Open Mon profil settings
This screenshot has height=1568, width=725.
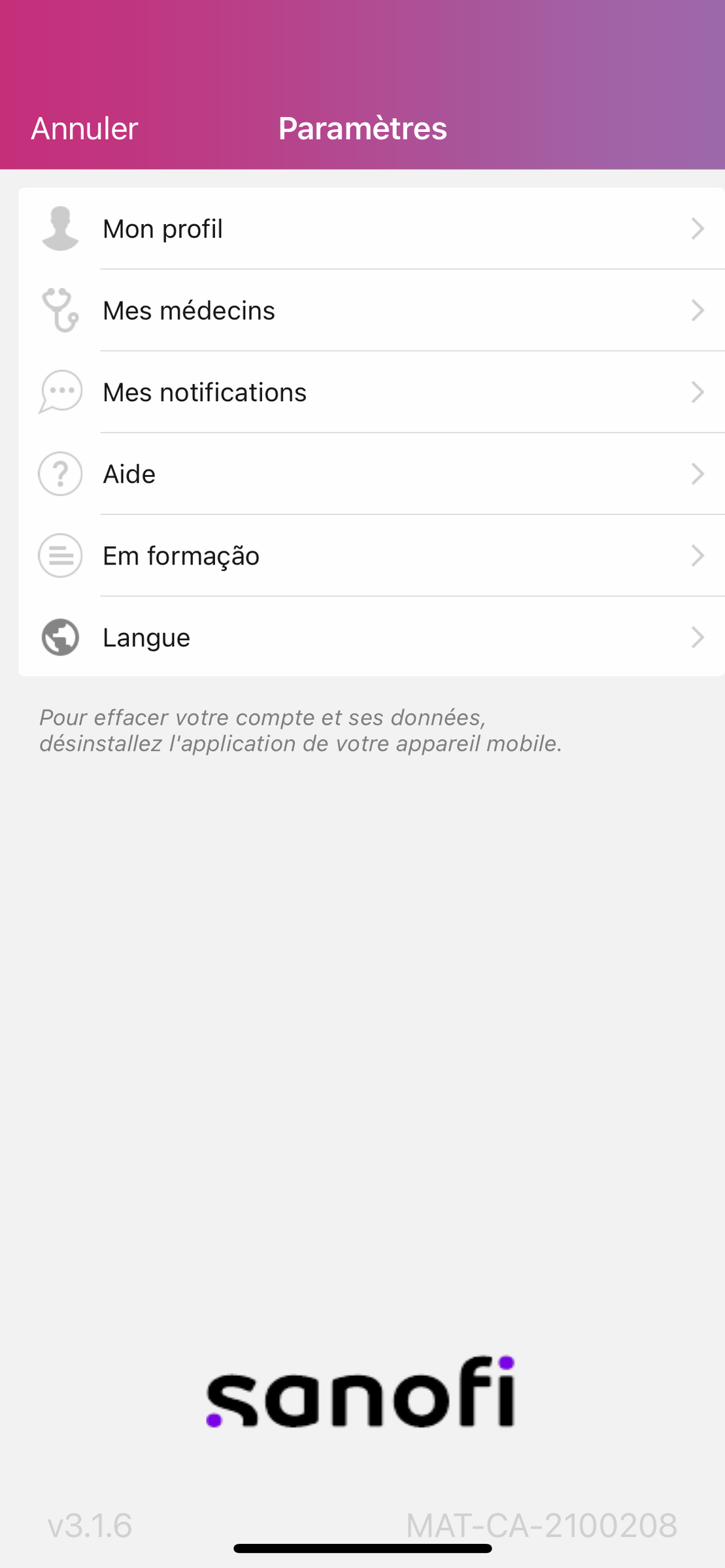pos(371,229)
